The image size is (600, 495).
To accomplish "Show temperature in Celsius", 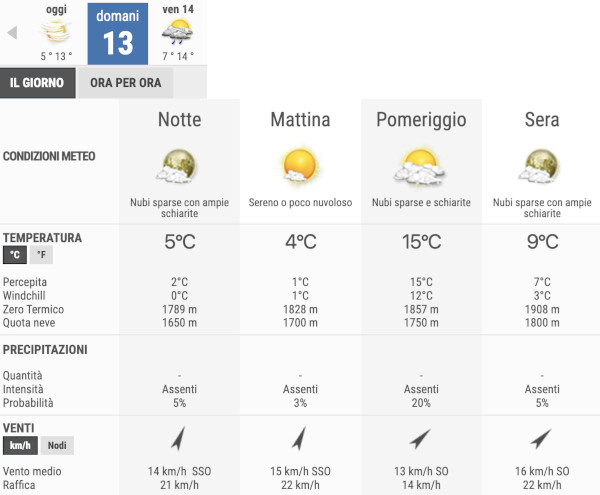I will click(15, 256).
